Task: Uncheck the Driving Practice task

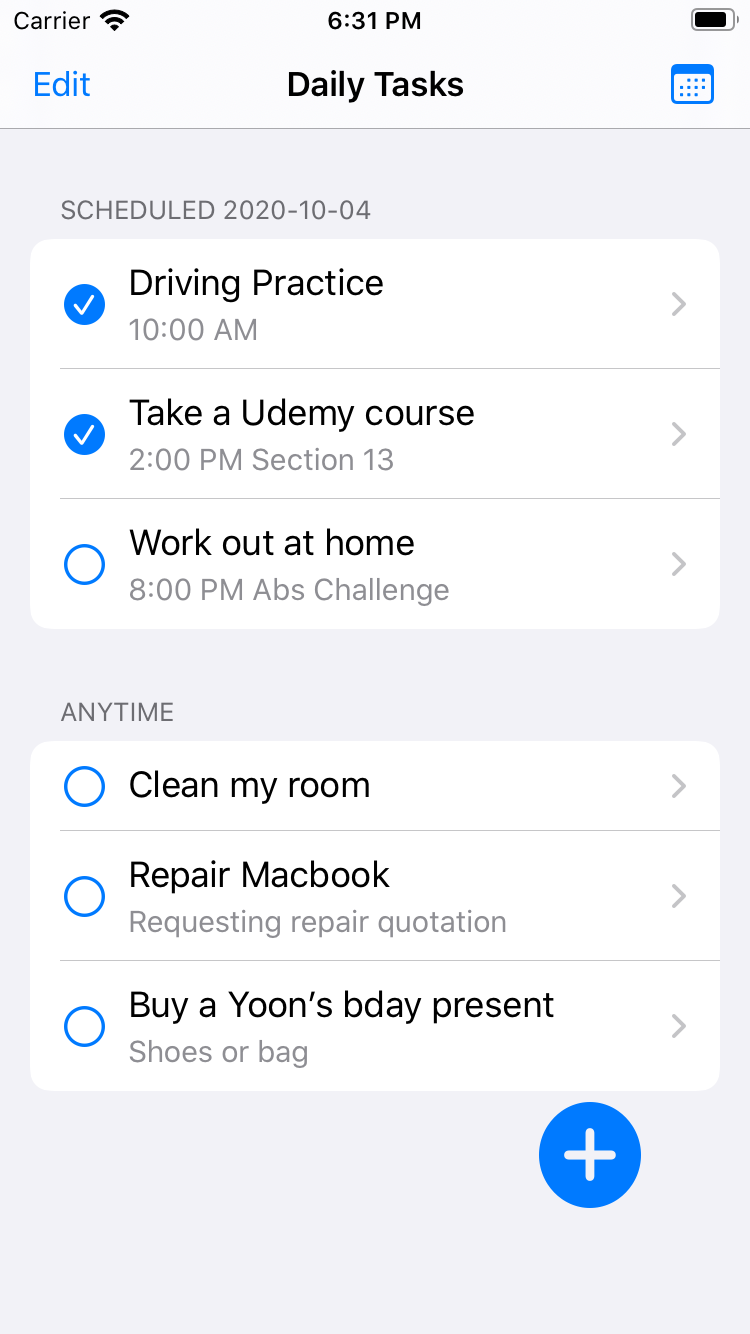Action: tap(85, 304)
